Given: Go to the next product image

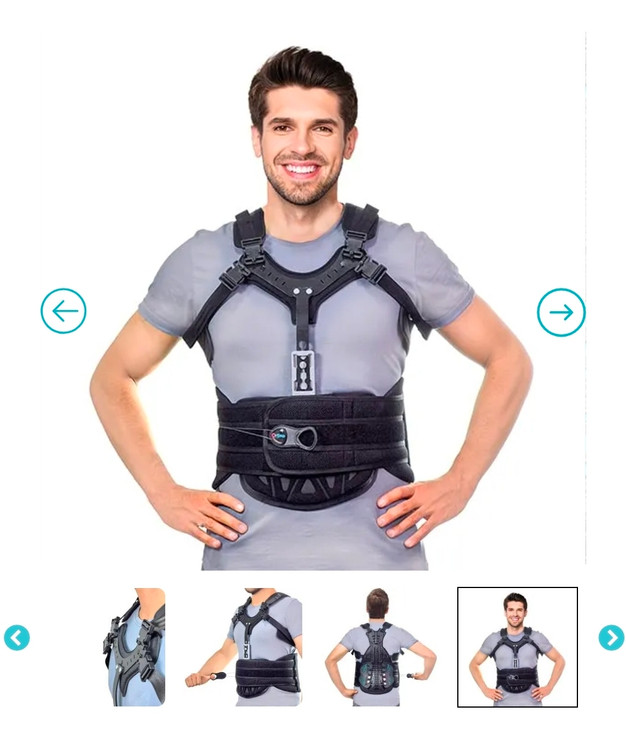Looking at the screenshot, I should point(561,312).
